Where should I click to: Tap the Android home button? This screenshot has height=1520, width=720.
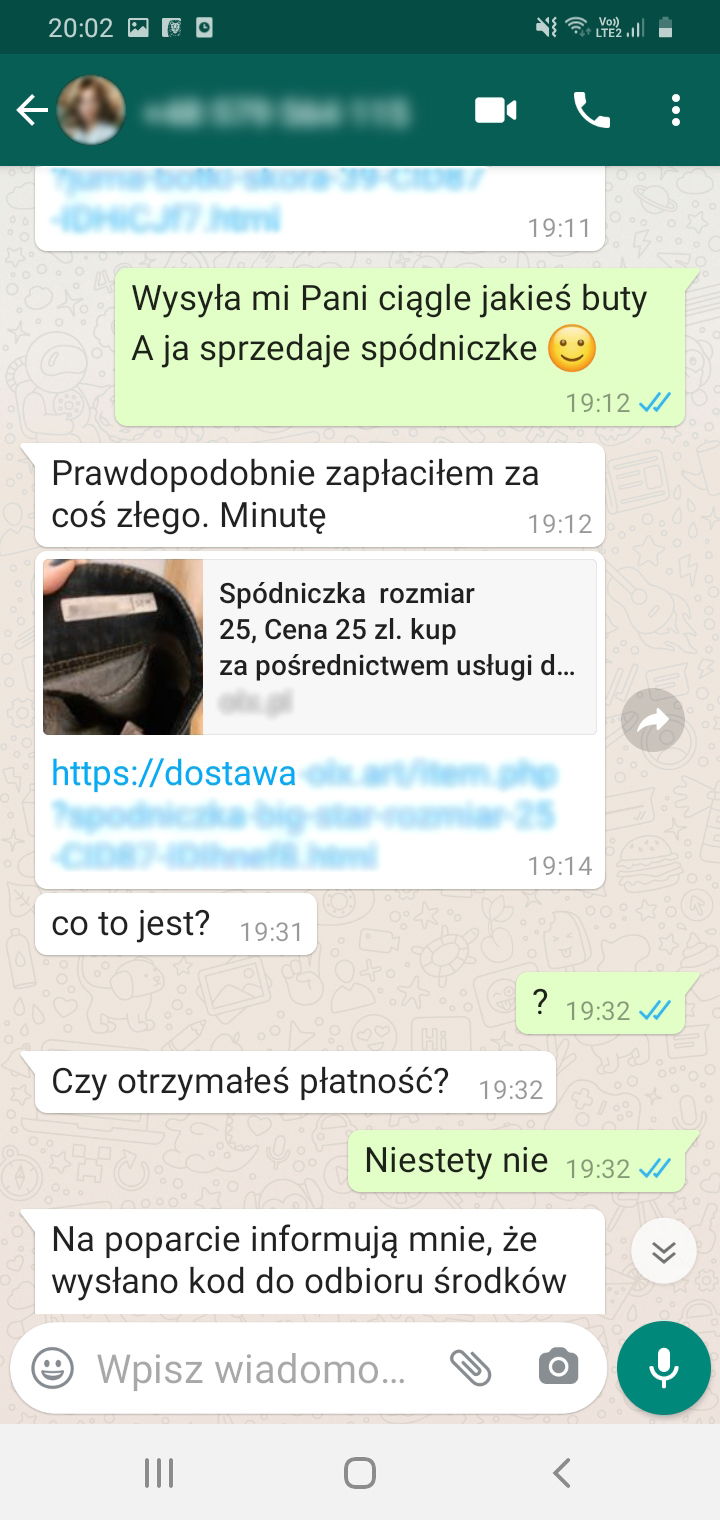pos(360,1473)
